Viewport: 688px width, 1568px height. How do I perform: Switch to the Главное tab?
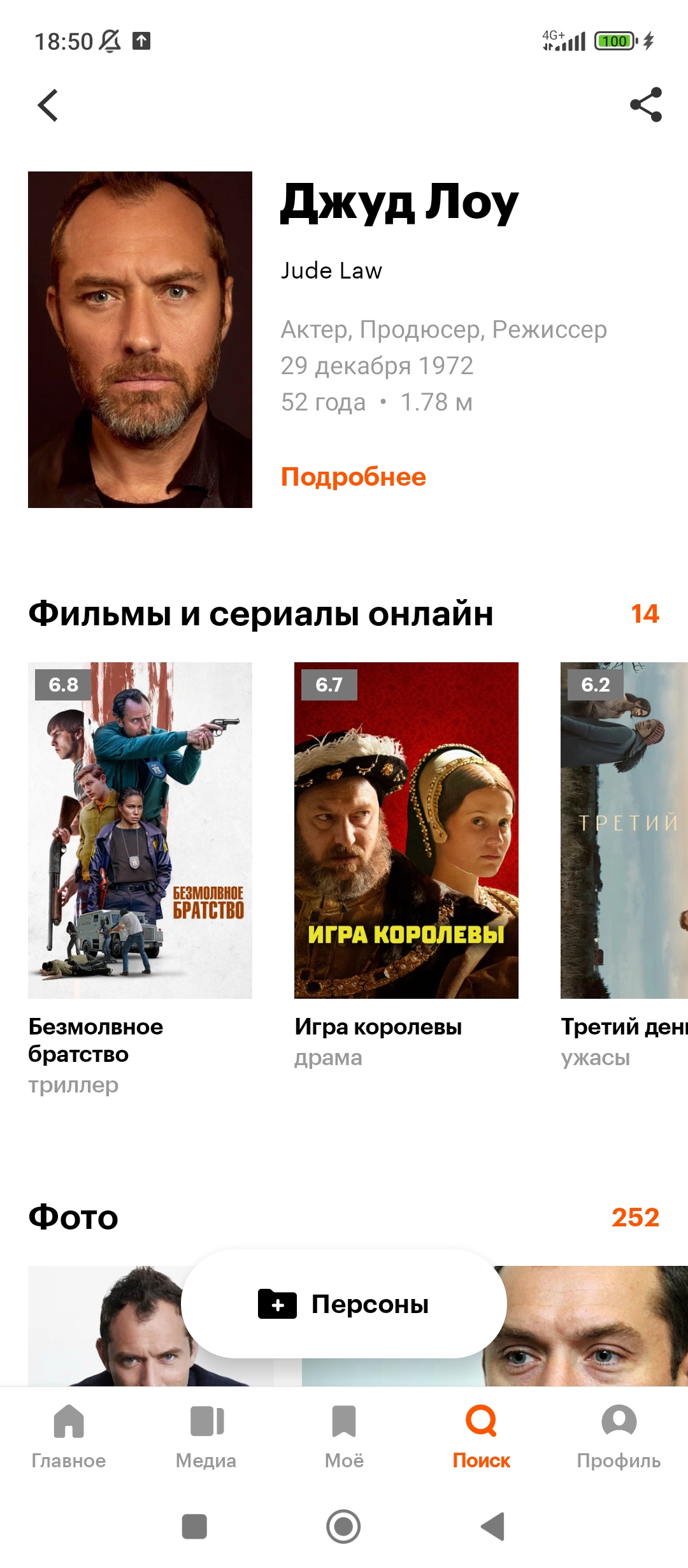[x=69, y=1437]
